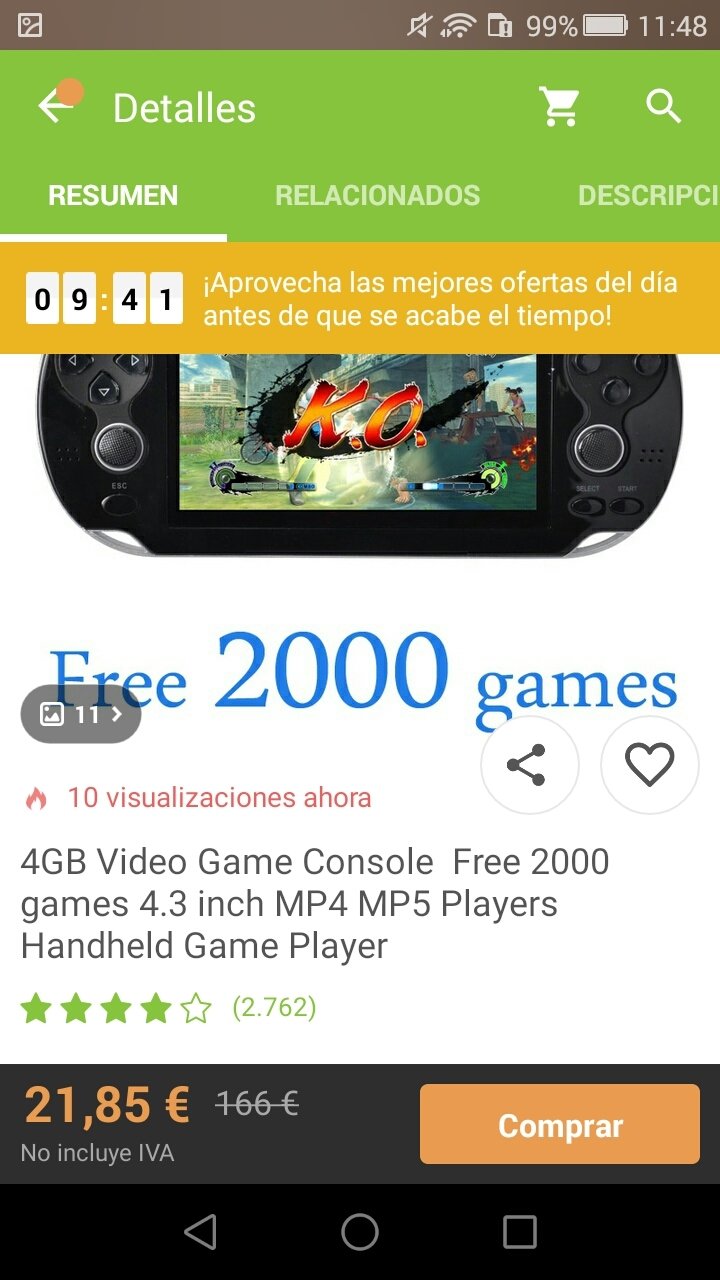Open the shopping cart
Viewport: 720px width, 1280px height.
(x=560, y=106)
